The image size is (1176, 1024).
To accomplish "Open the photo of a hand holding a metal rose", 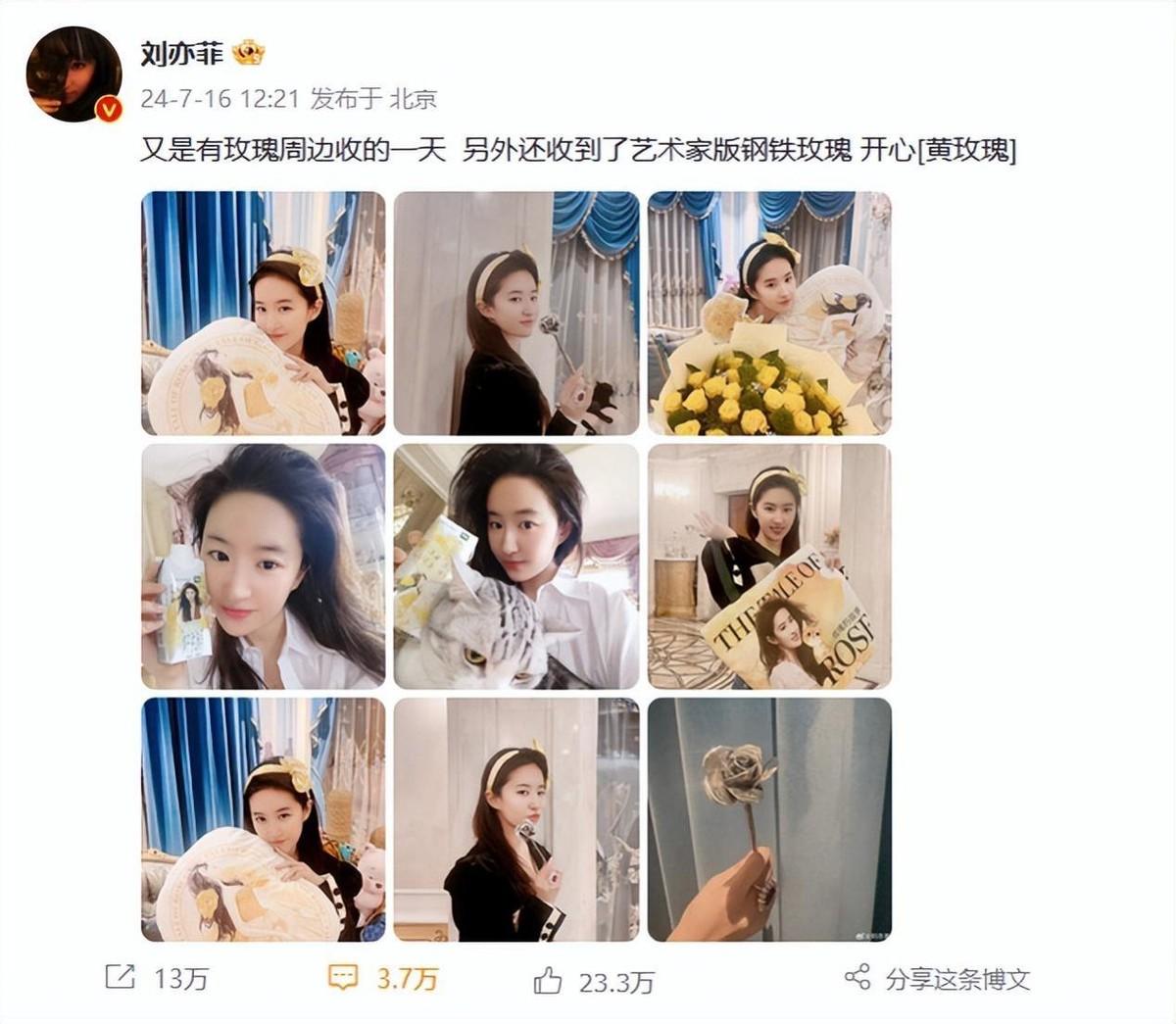I will coord(769,819).
